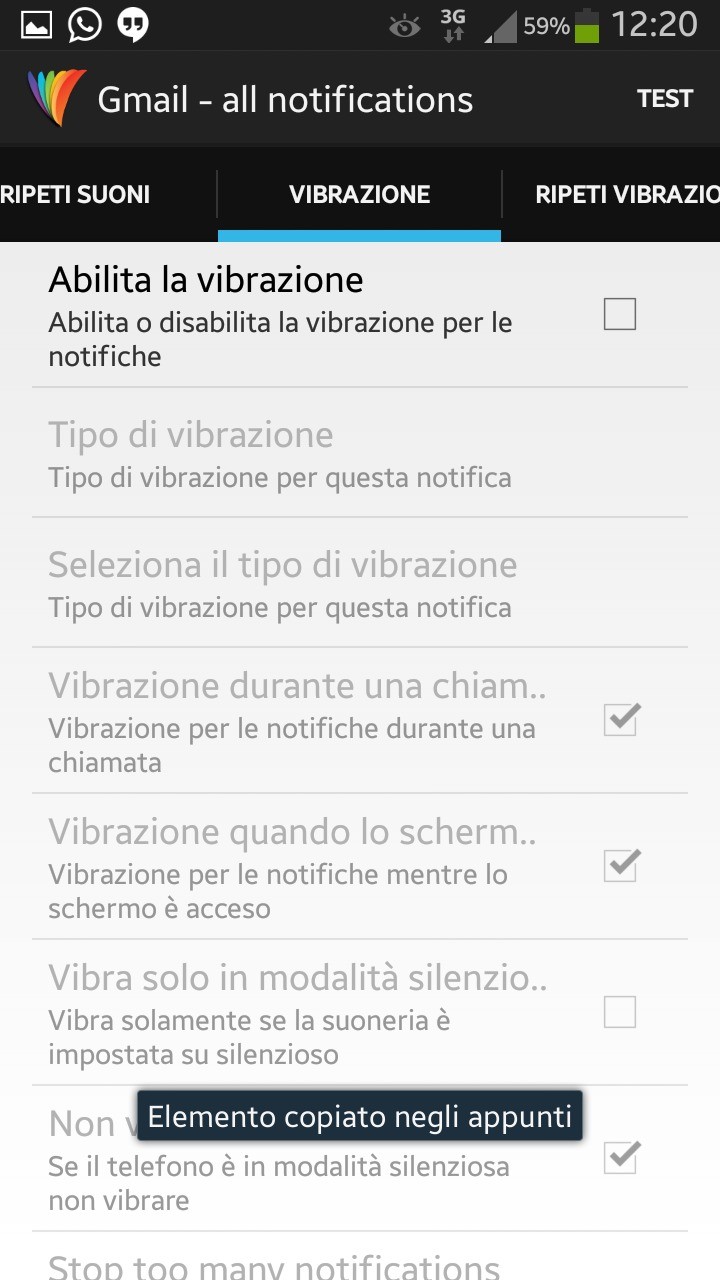Enable the 'Abilita la vibrazione' checkbox
Screen dimensions: 720x1280
(620, 315)
